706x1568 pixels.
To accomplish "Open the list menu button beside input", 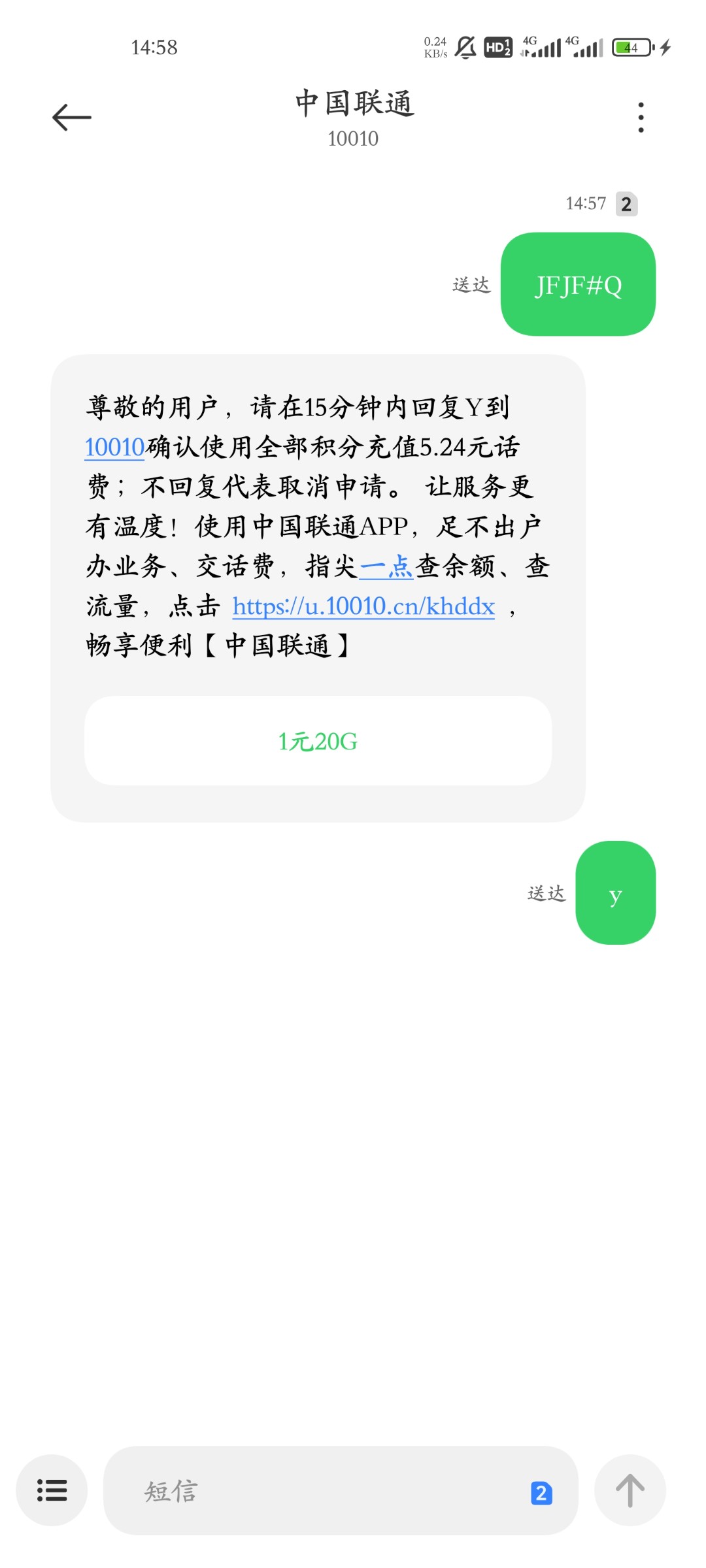I will click(52, 1491).
